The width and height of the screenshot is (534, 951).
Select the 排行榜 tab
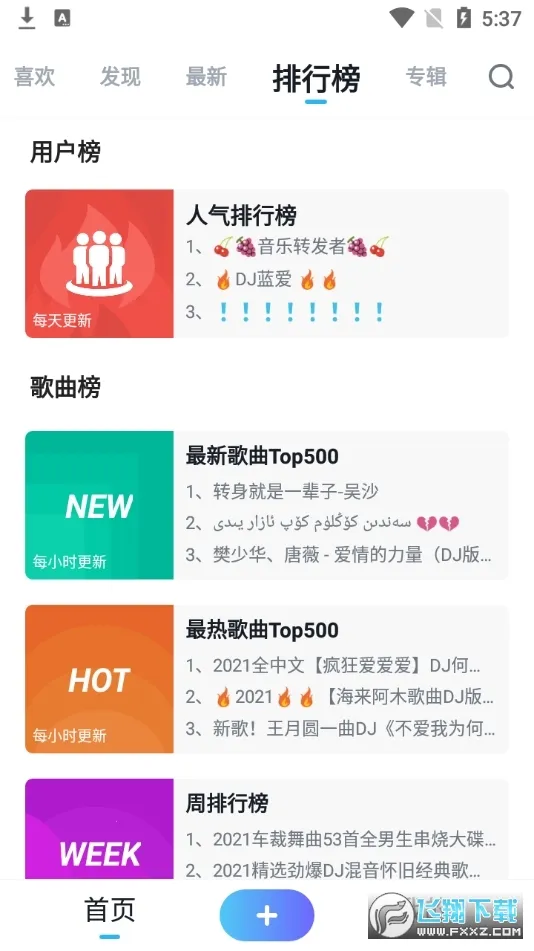(316, 79)
